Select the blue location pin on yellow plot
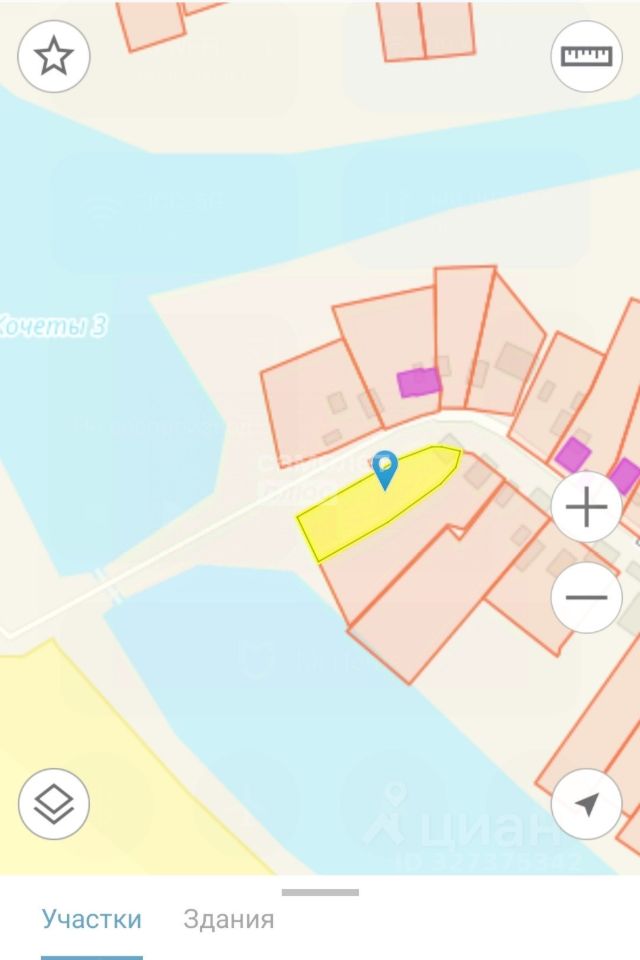Screen dimensions: 640x960 (x=384, y=469)
